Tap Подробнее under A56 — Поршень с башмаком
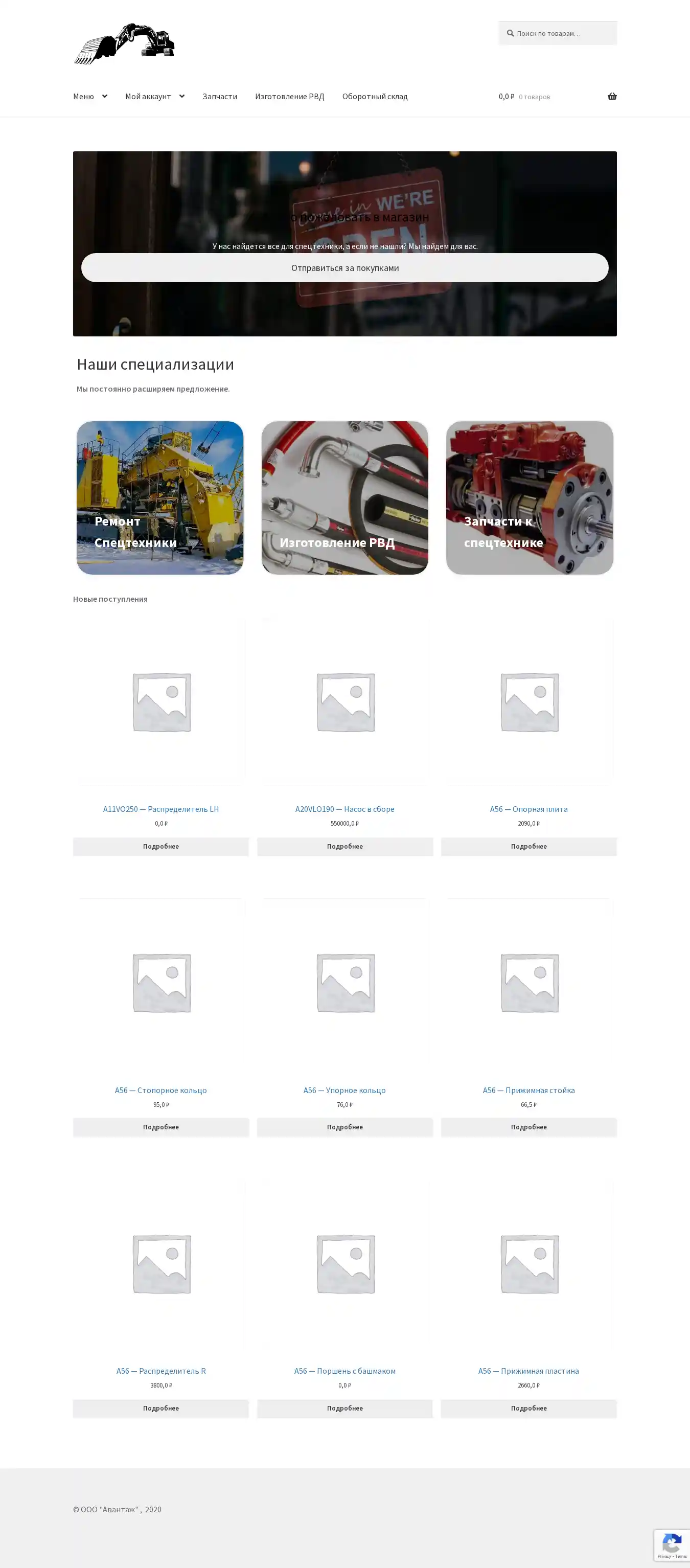Screen dimensions: 690x1568 [x=344, y=1408]
